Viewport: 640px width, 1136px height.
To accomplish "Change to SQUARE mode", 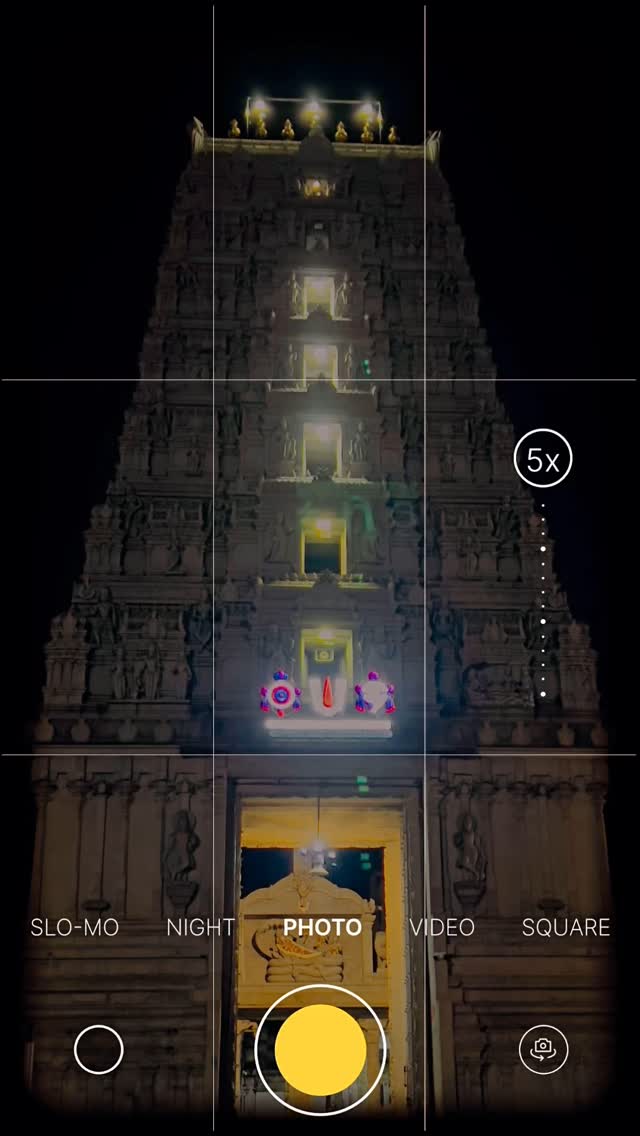I will [x=565, y=927].
